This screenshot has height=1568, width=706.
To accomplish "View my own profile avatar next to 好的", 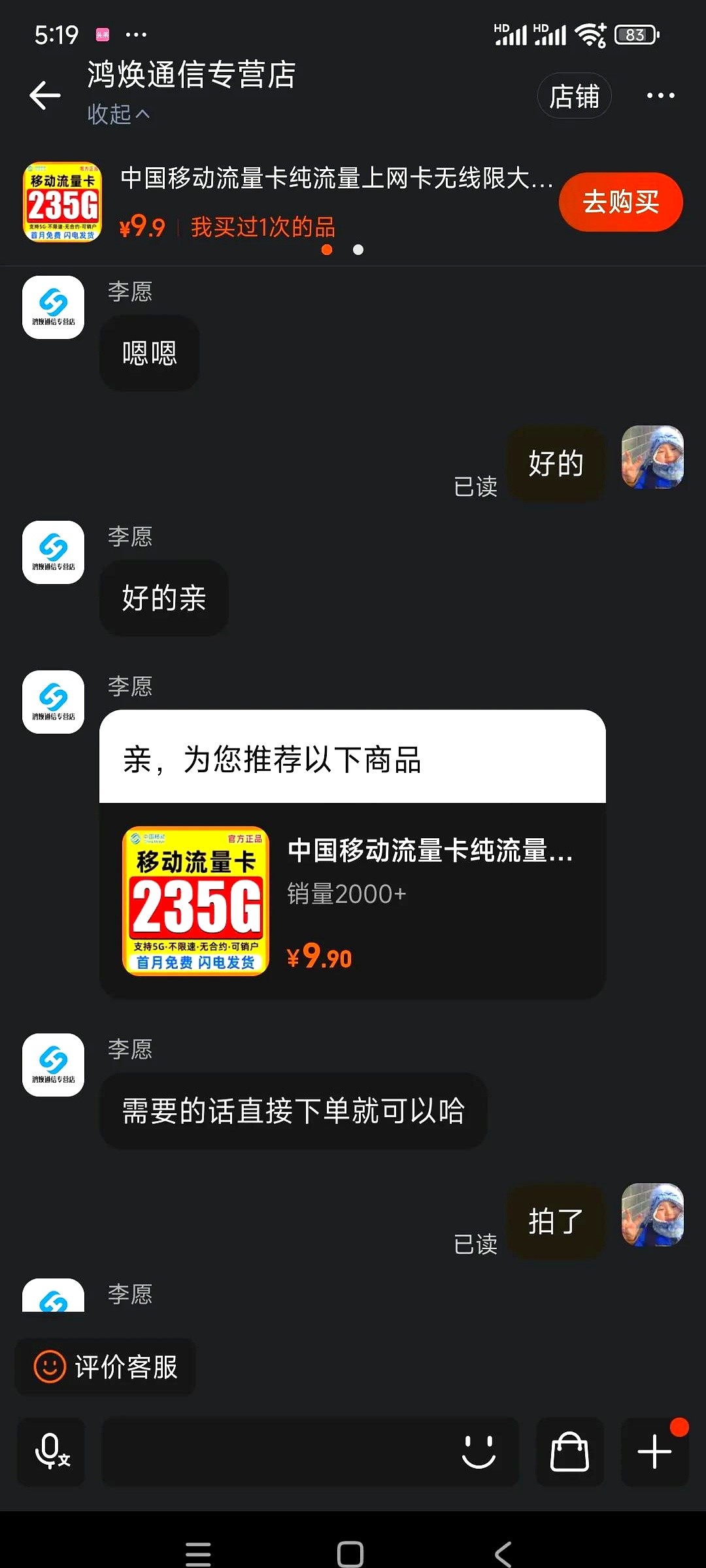I will pos(652,457).
